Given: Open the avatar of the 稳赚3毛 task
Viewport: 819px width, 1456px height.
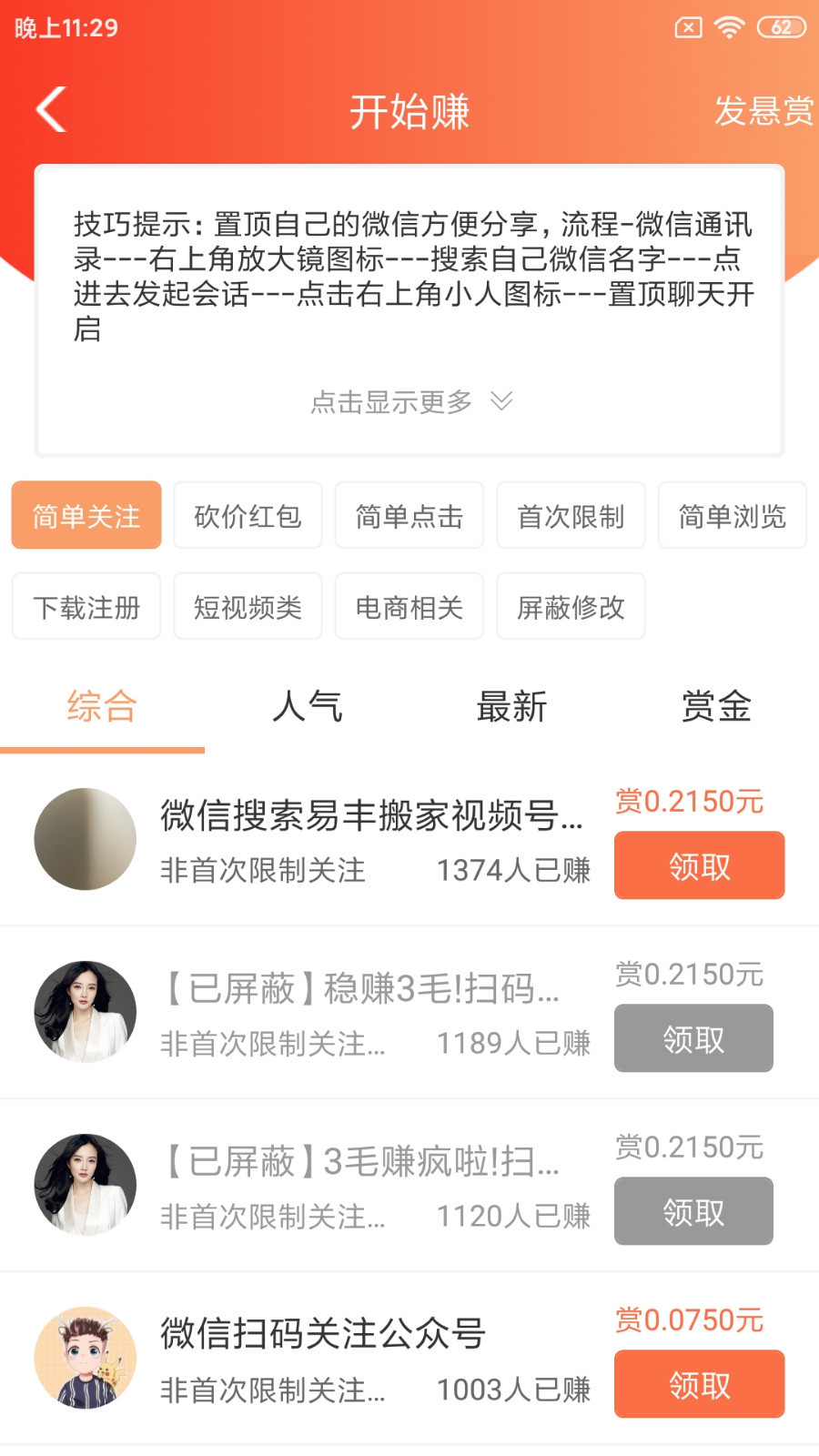Looking at the screenshot, I should tap(85, 1011).
